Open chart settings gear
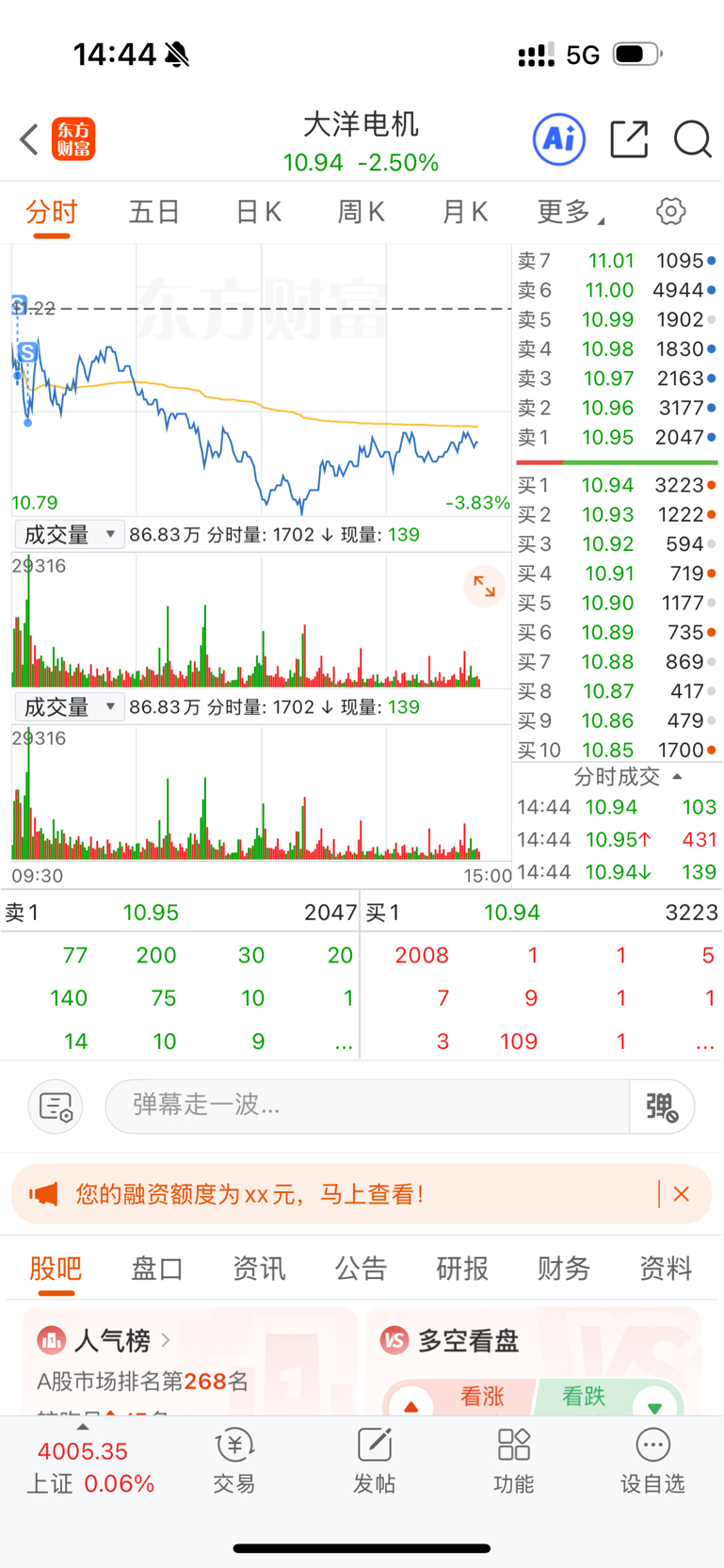 (670, 211)
